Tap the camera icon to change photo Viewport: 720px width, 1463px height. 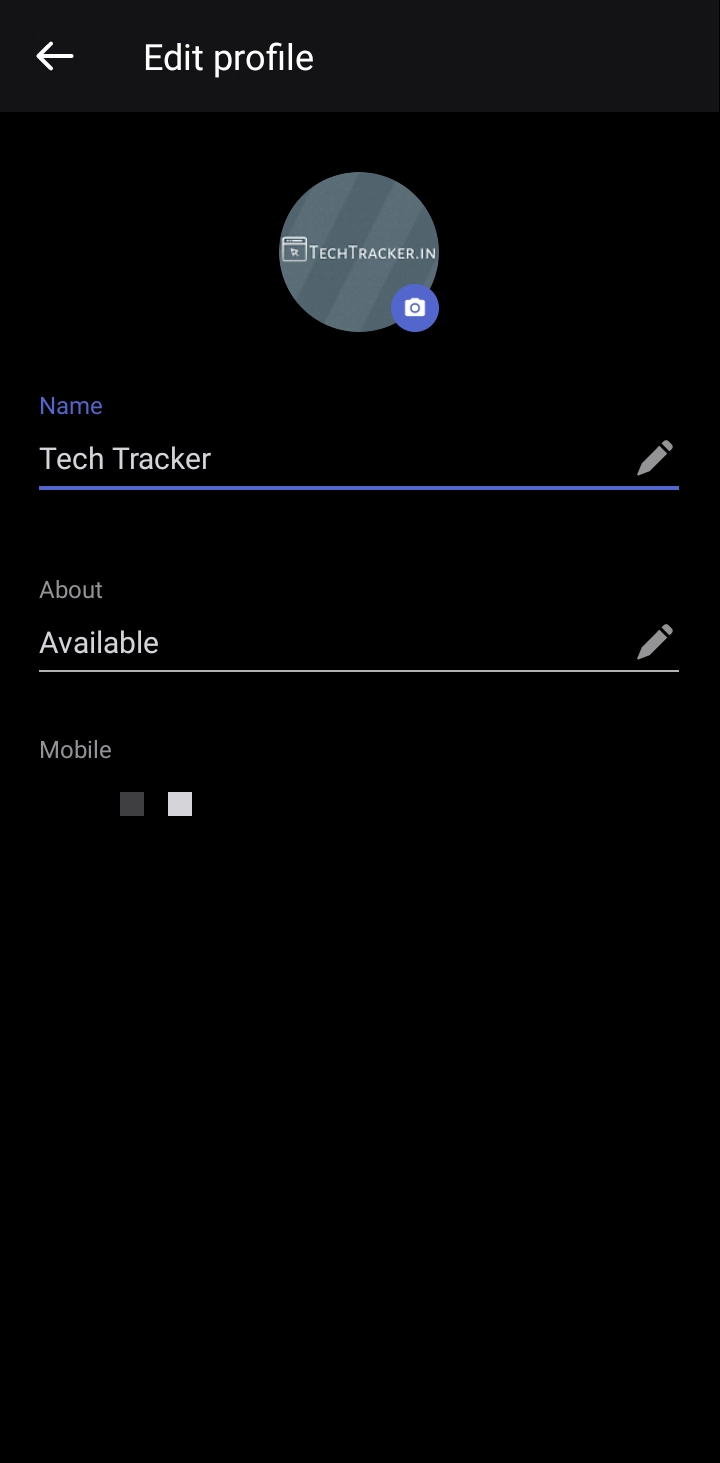tap(414, 308)
